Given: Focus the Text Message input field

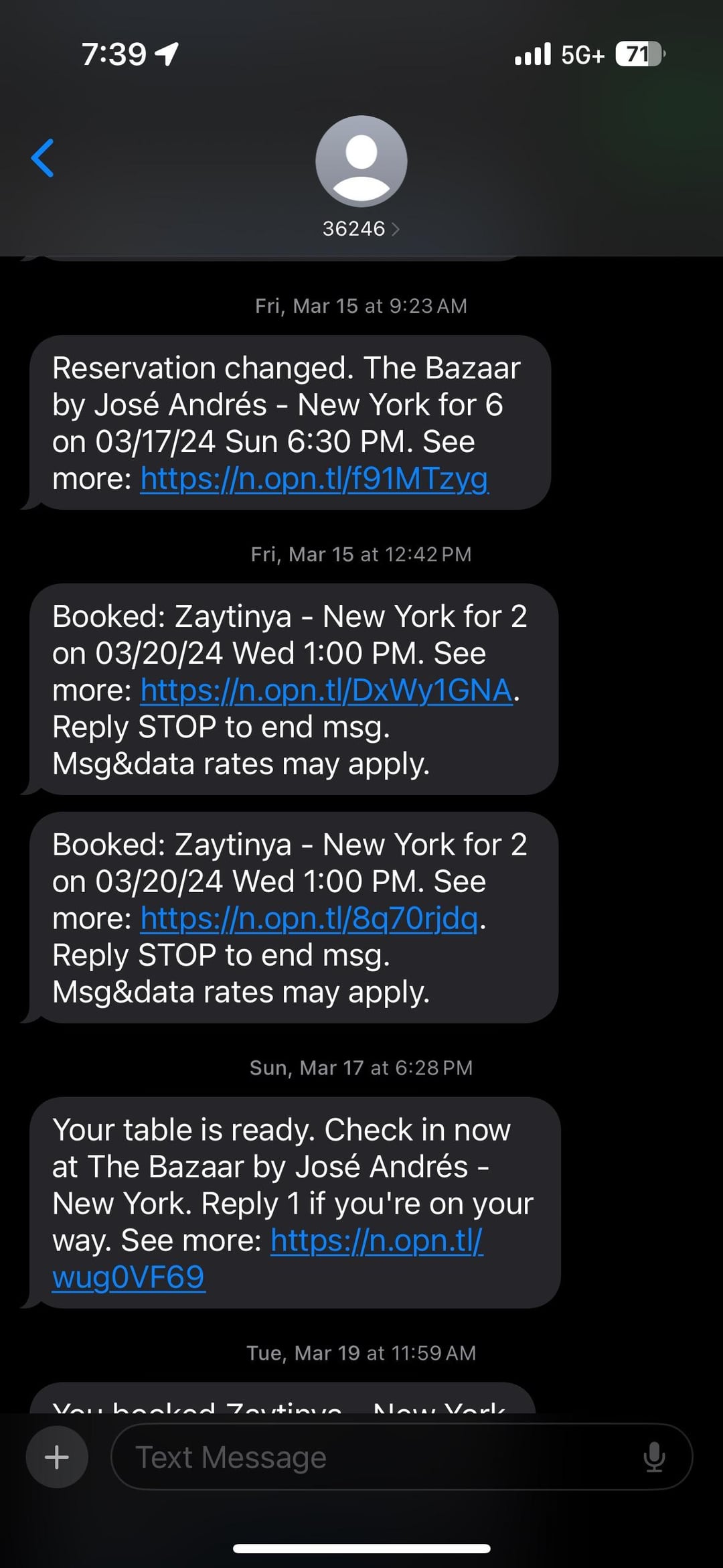Looking at the screenshot, I should pos(375,1457).
